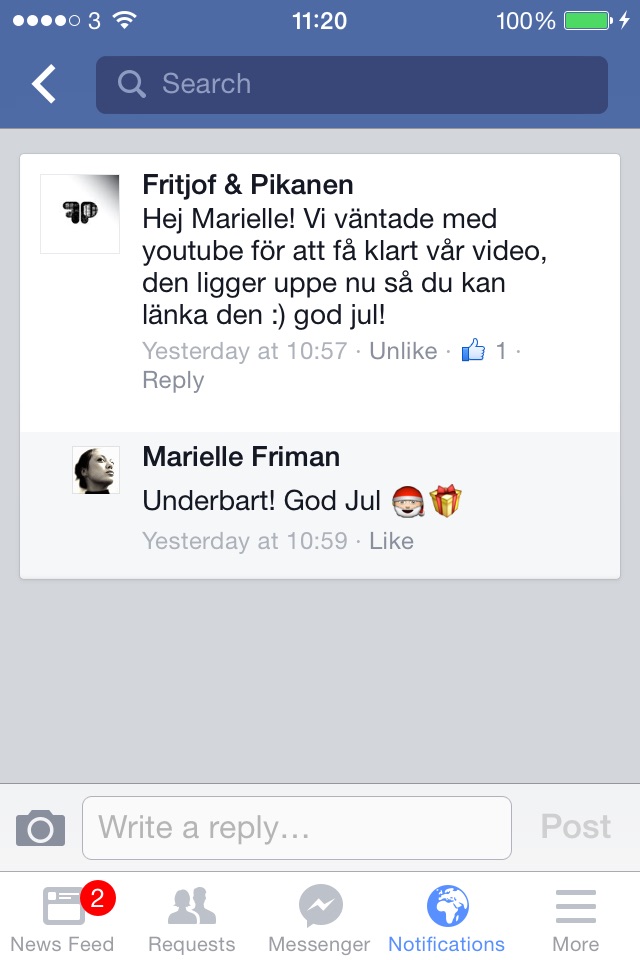640x960 pixels.
Task: Reply to Fritjof & Pikanen's comment
Action: click(x=173, y=381)
